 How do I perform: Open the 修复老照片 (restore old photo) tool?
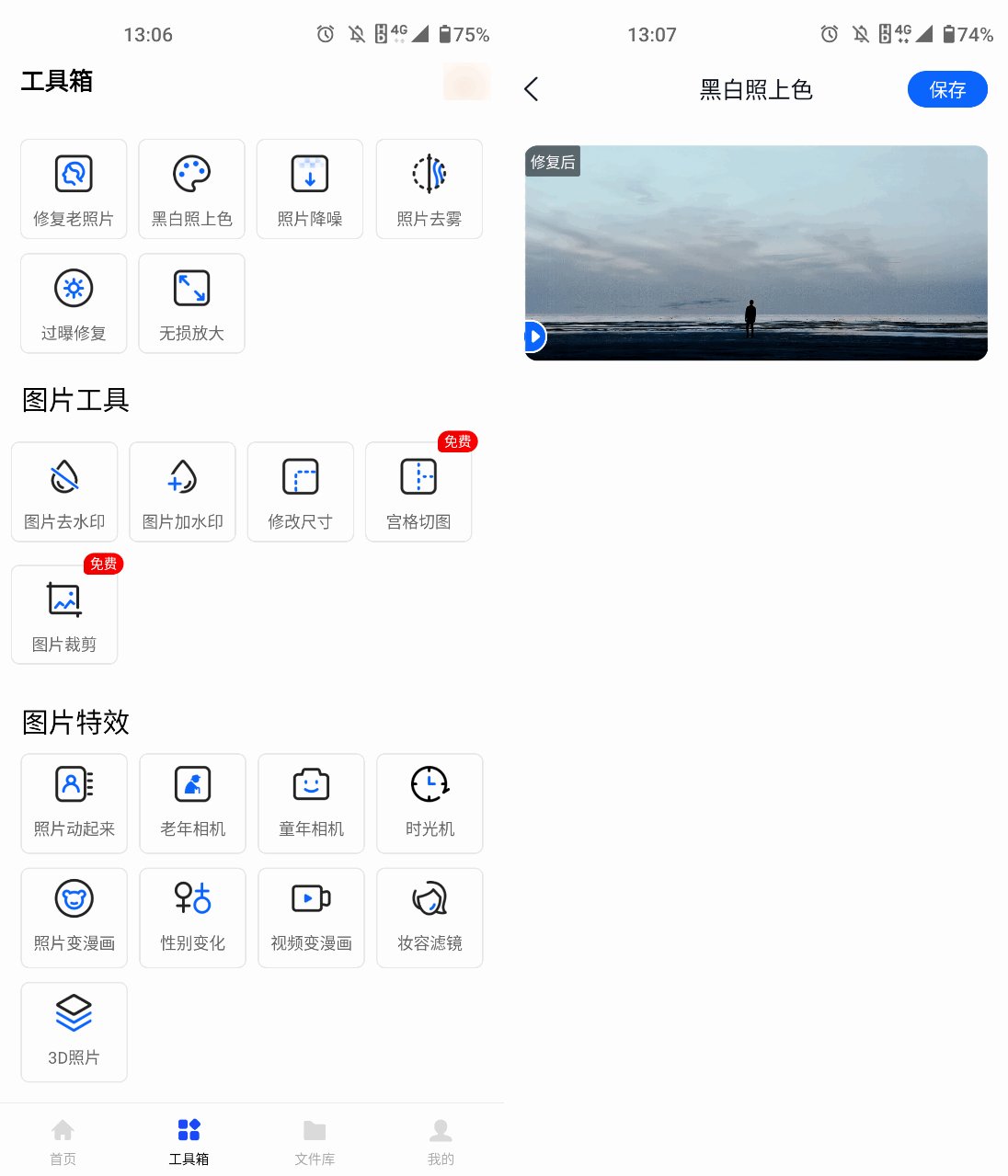pyautogui.click(x=74, y=188)
